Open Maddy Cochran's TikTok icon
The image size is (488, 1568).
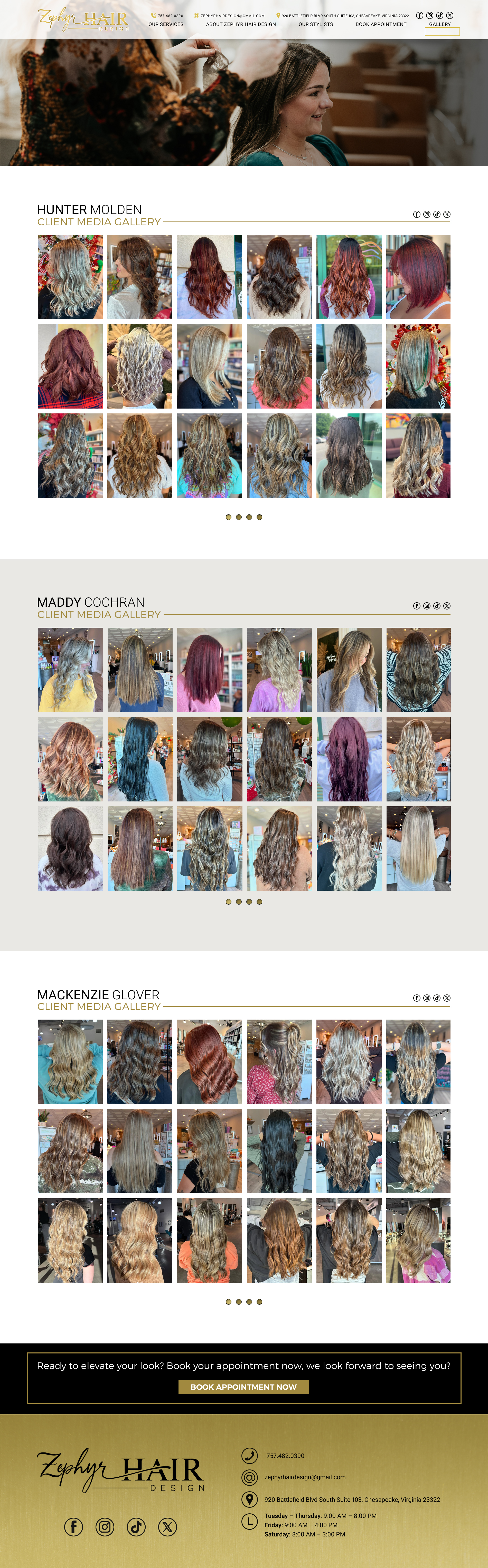pos(437,606)
